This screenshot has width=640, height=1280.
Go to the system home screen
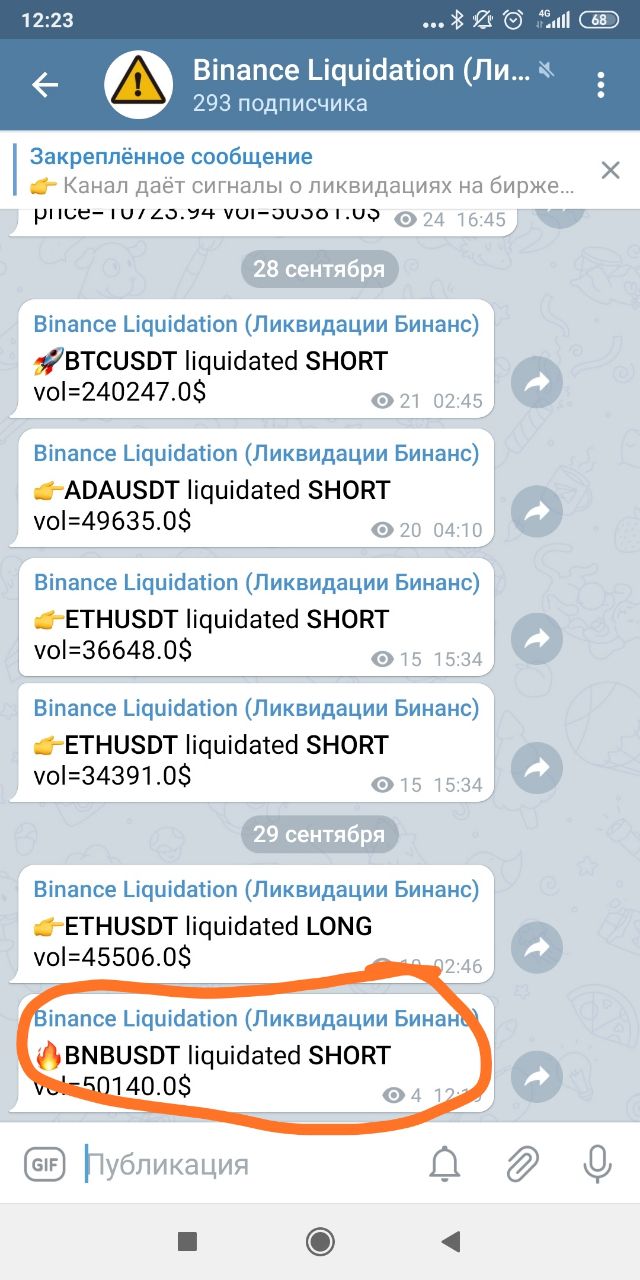(320, 1242)
